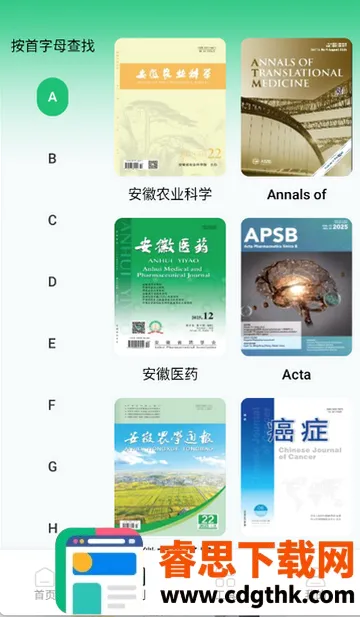Show journals under letter D
The width and height of the screenshot is (360, 617).
(x=52, y=282)
